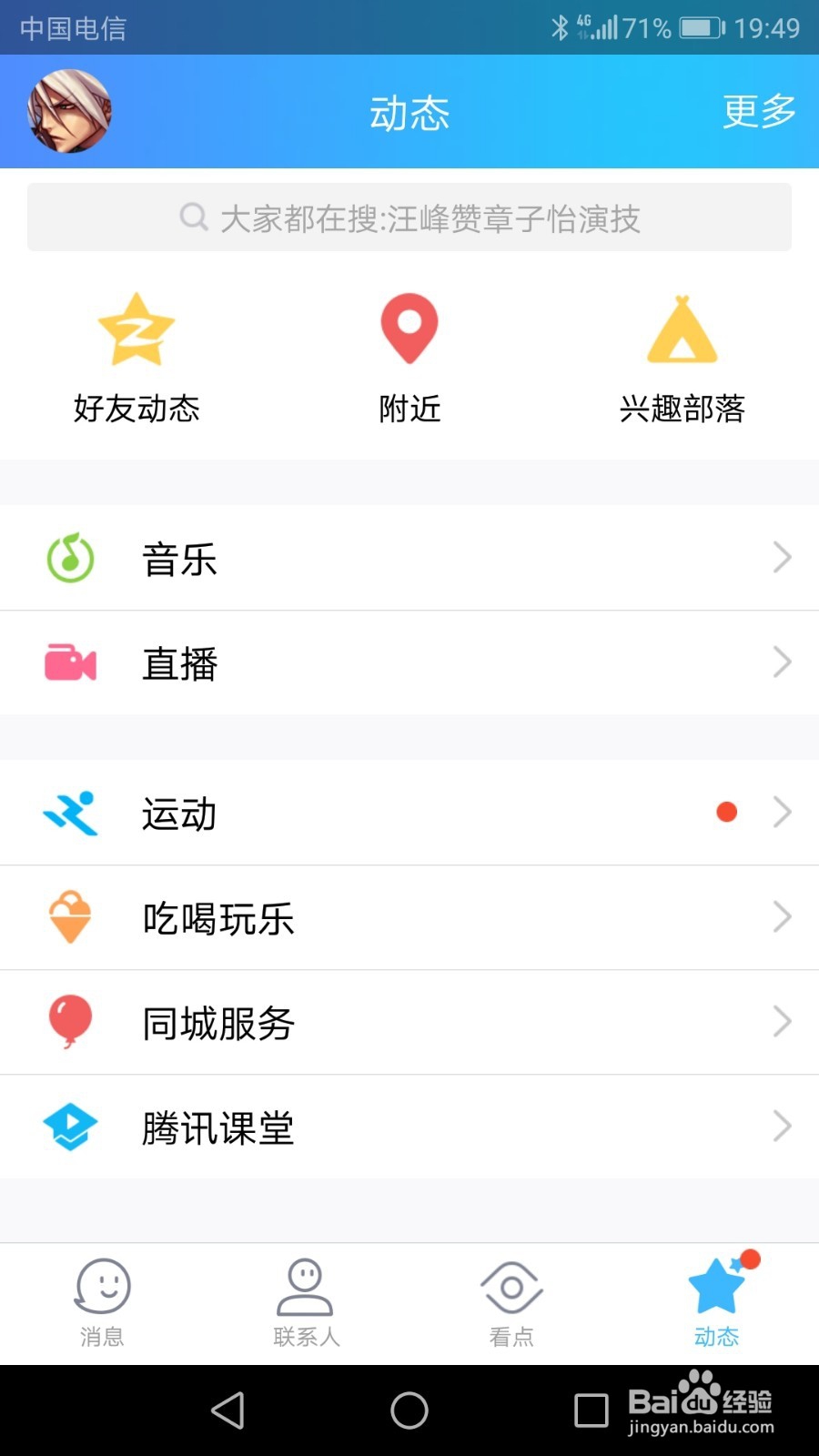The image size is (819, 1456).
Task: Tap the system back button
Action: 227,1410
